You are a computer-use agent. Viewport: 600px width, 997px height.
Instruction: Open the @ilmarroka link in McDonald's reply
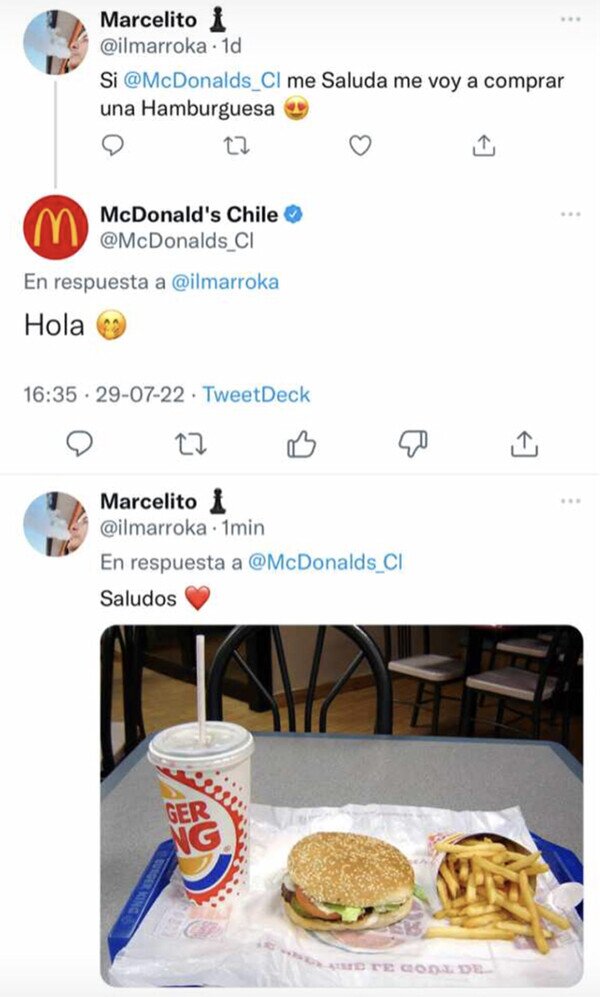point(225,282)
